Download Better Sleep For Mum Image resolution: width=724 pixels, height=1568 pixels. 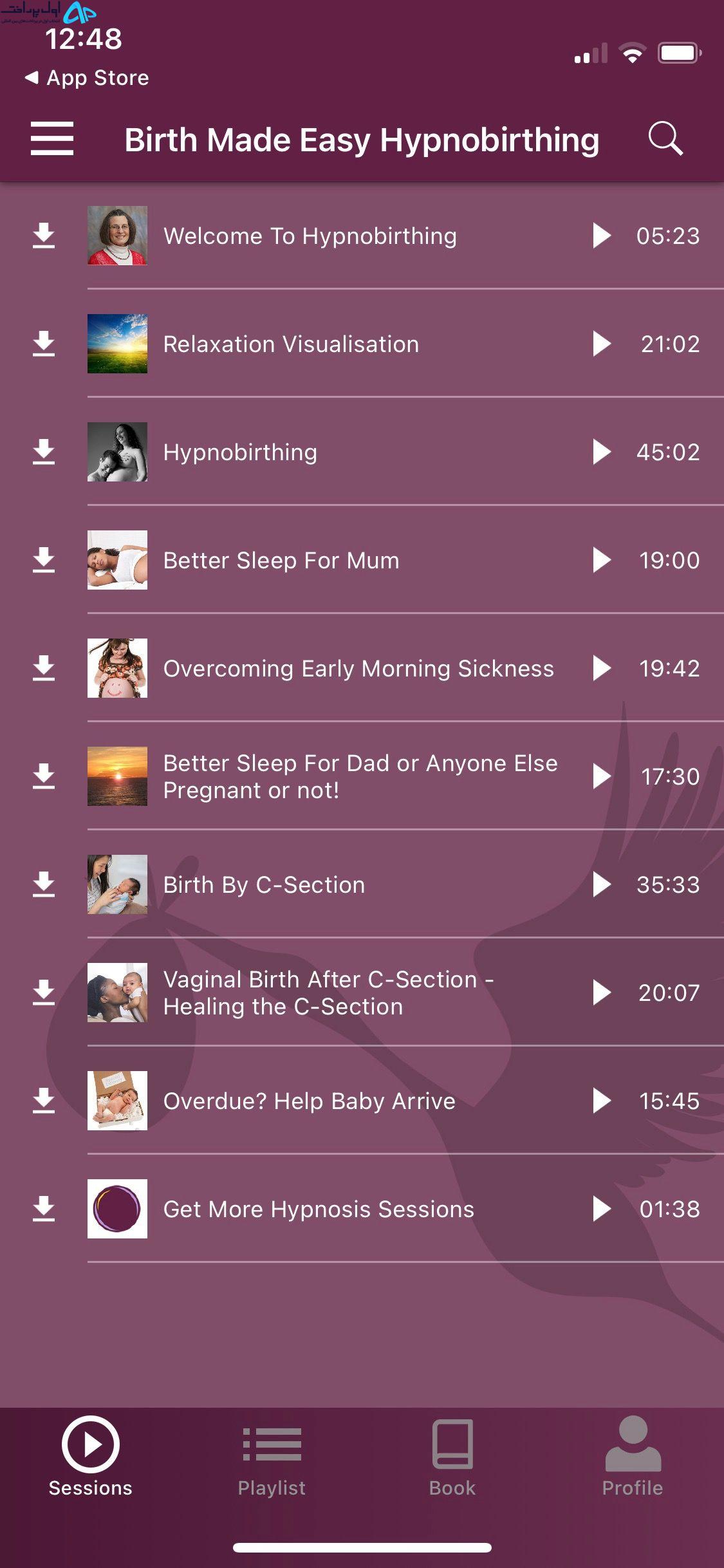[x=44, y=560]
